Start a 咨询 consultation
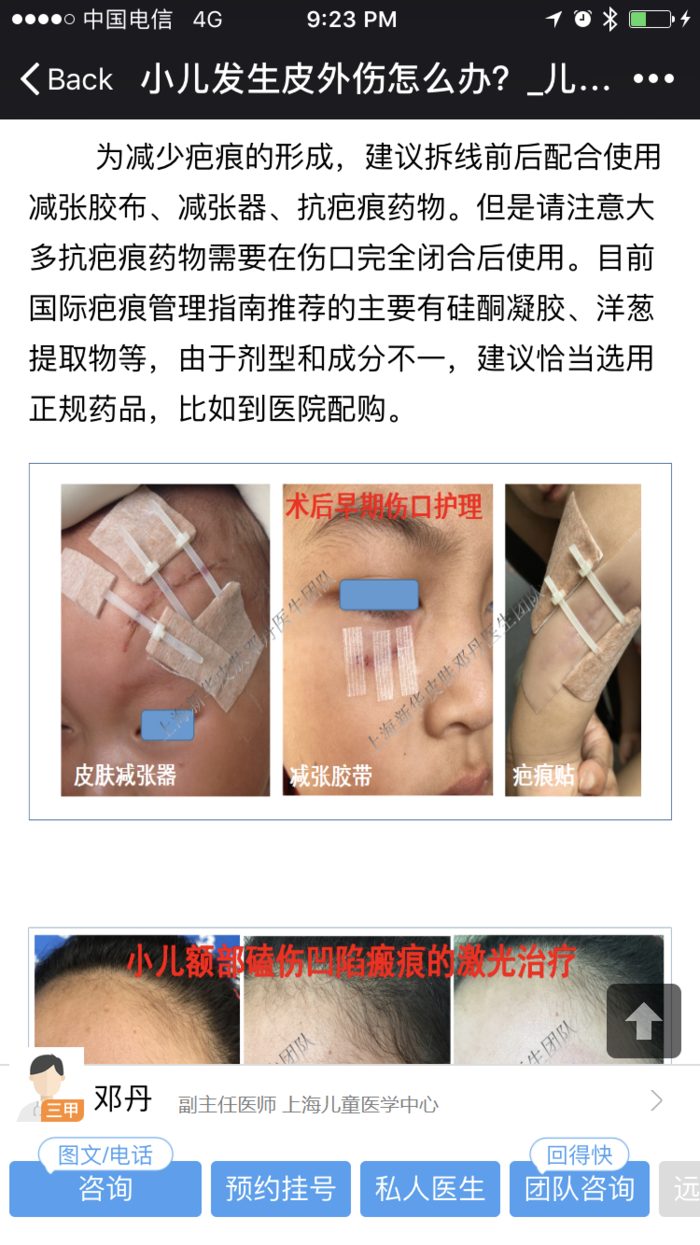 [x=105, y=1189]
